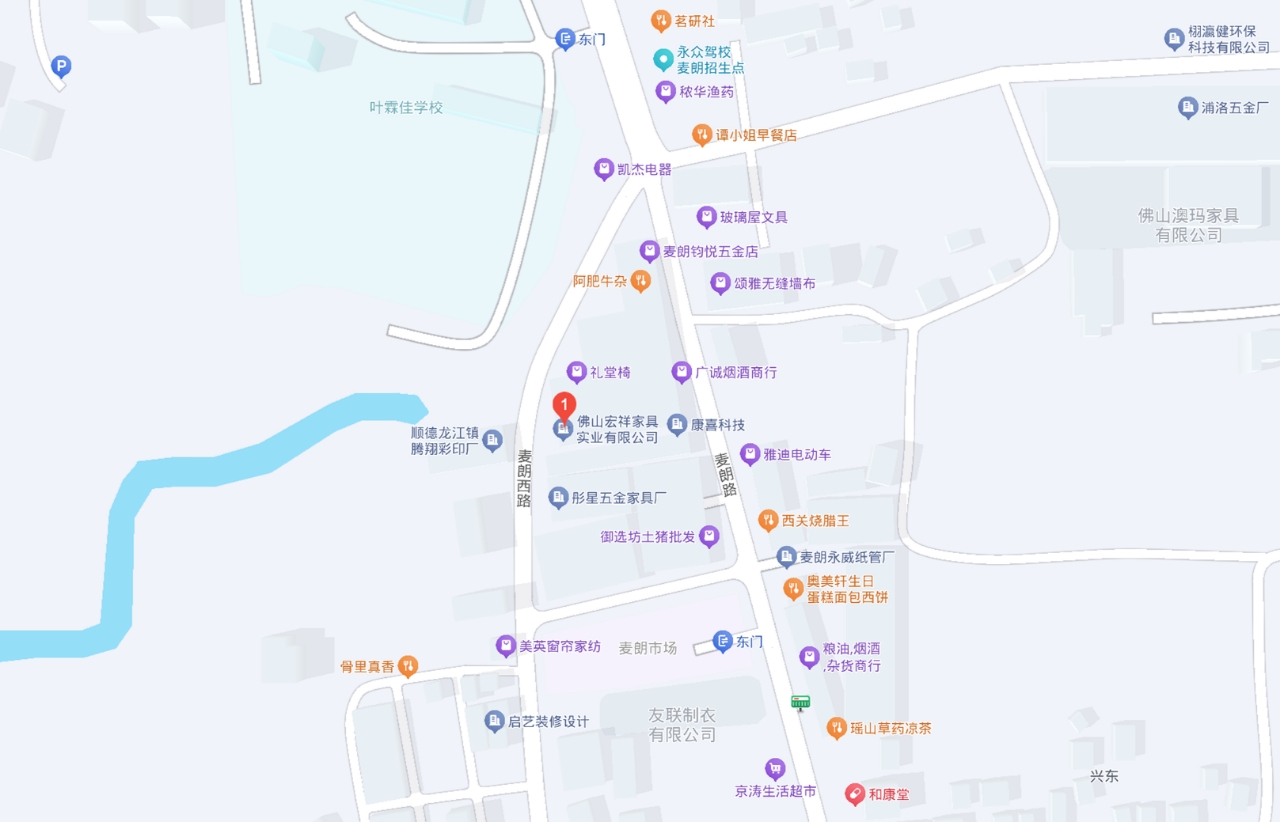Tap the 谭小姐早餐店 marker

pyautogui.click(x=702, y=134)
